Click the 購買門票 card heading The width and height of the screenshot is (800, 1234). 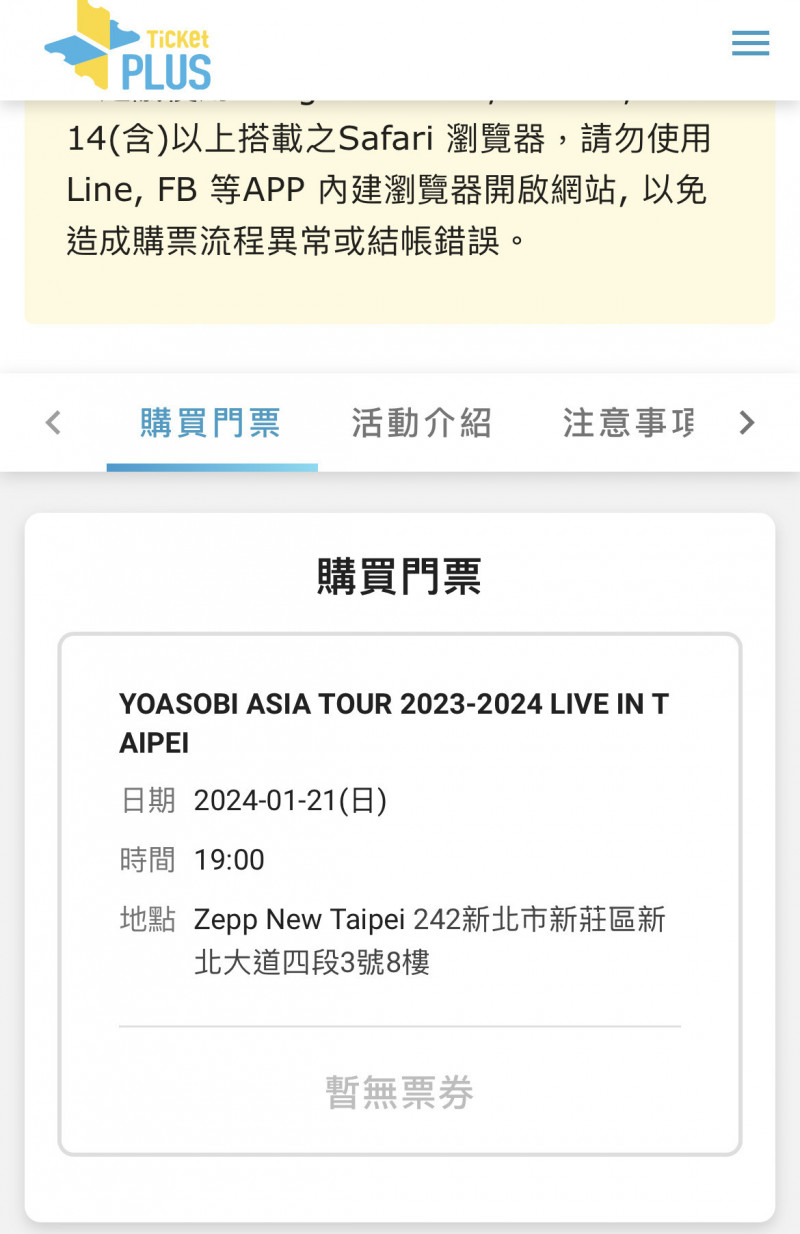[x=399, y=578]
